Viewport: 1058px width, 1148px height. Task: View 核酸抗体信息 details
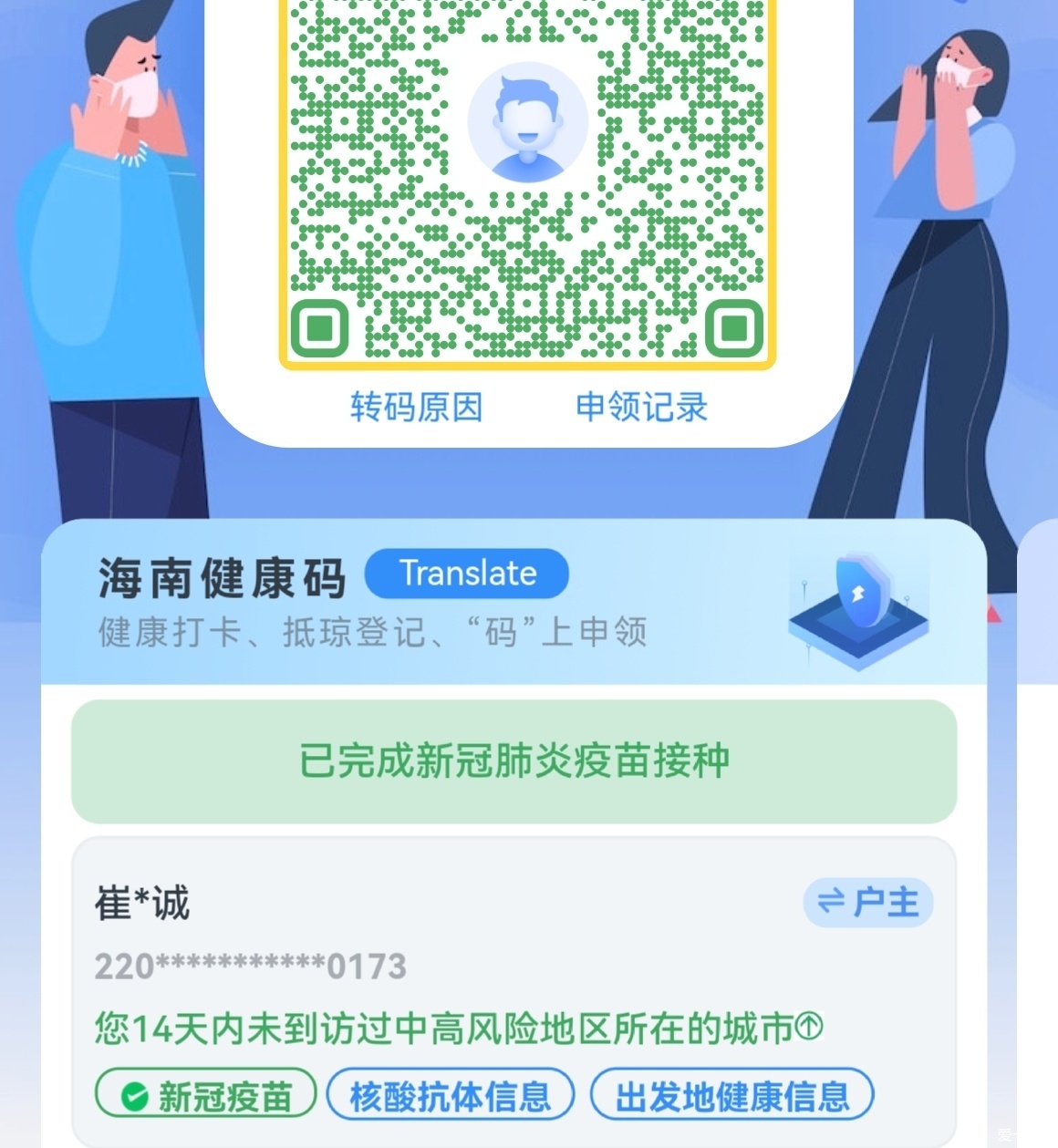click(x=451, y=1095)
